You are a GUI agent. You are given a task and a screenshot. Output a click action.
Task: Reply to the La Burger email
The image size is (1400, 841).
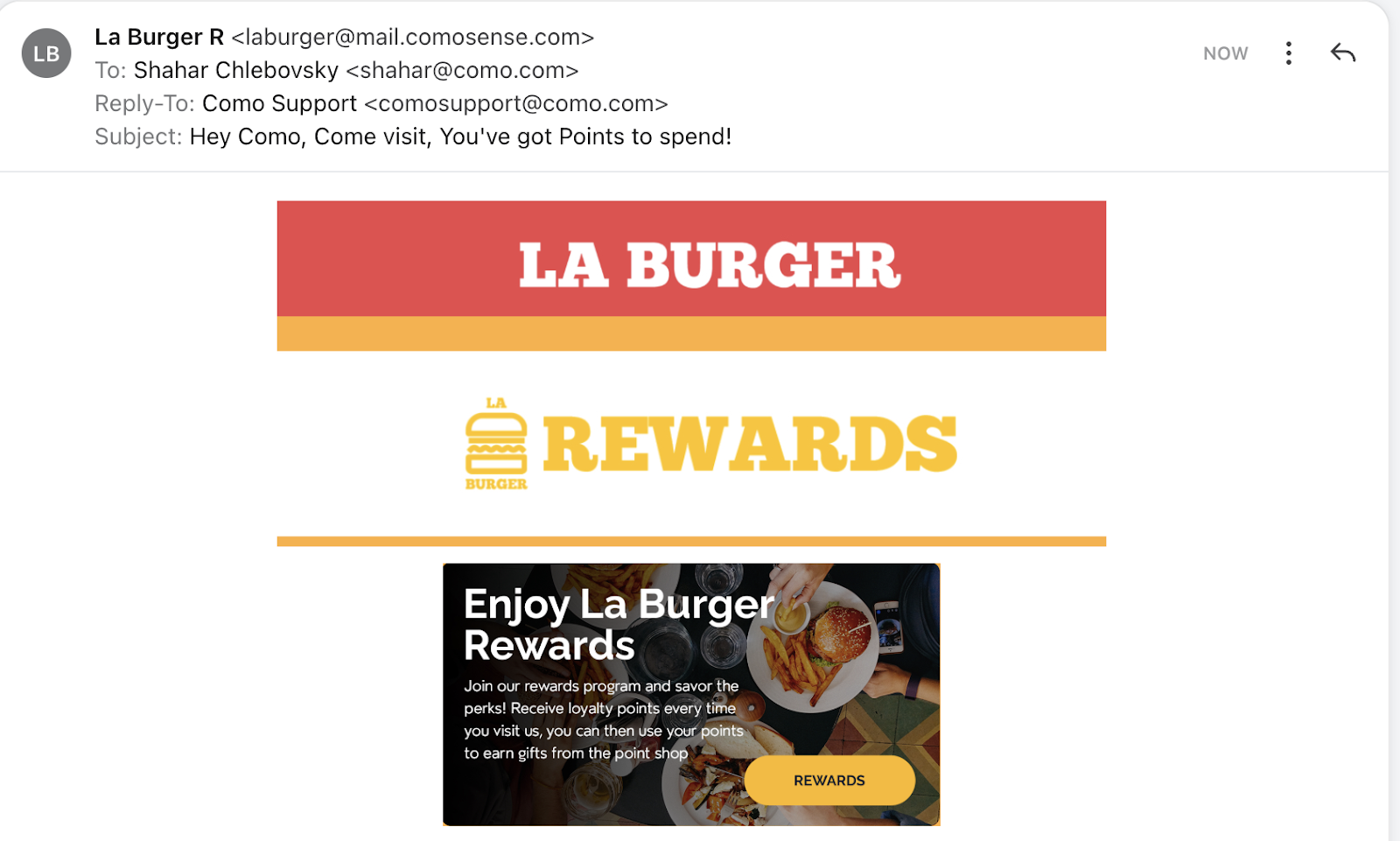click(1342, 53)
